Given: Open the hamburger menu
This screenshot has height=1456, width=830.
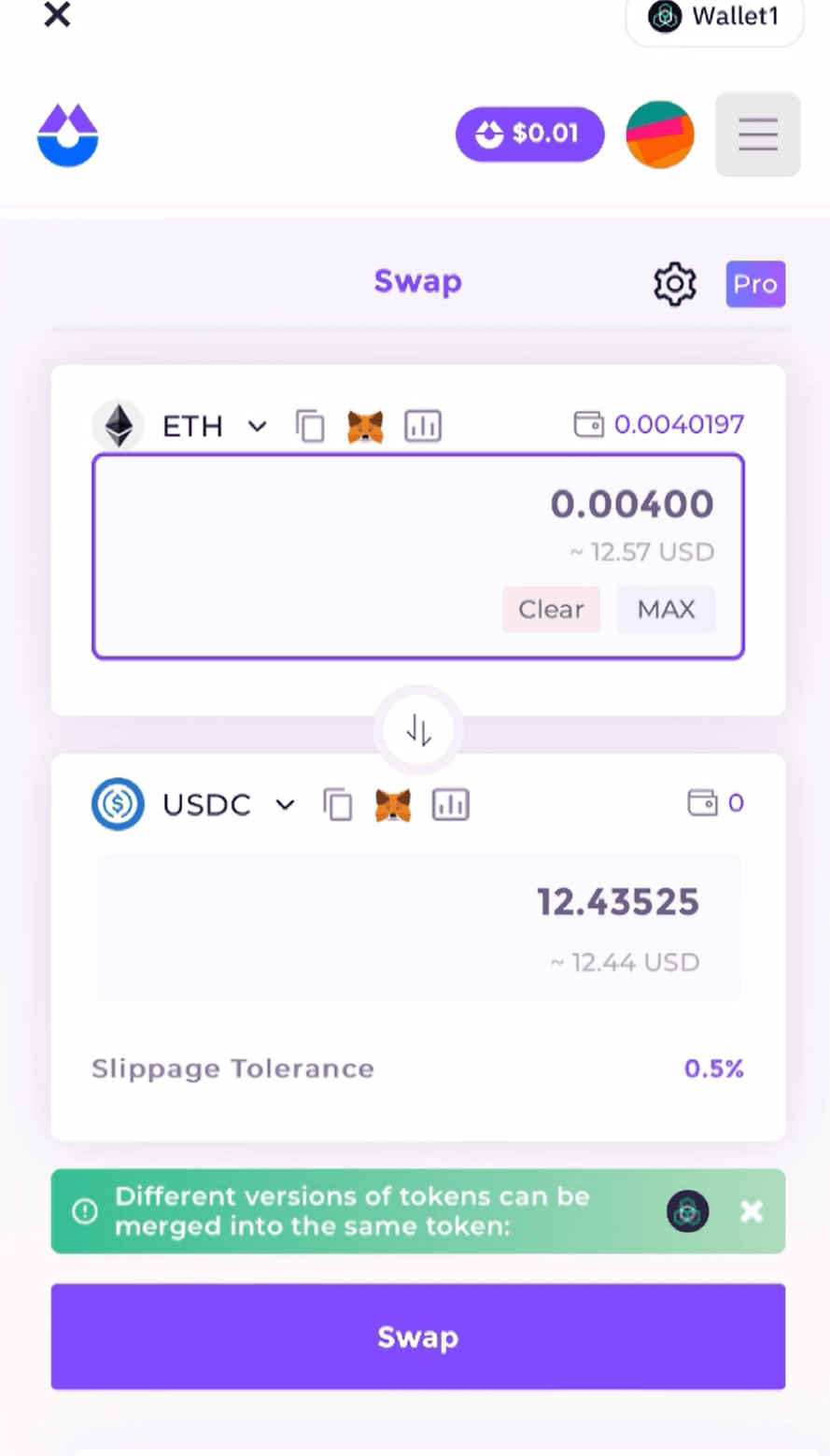Looking at the screenshot, I should 757,134.
